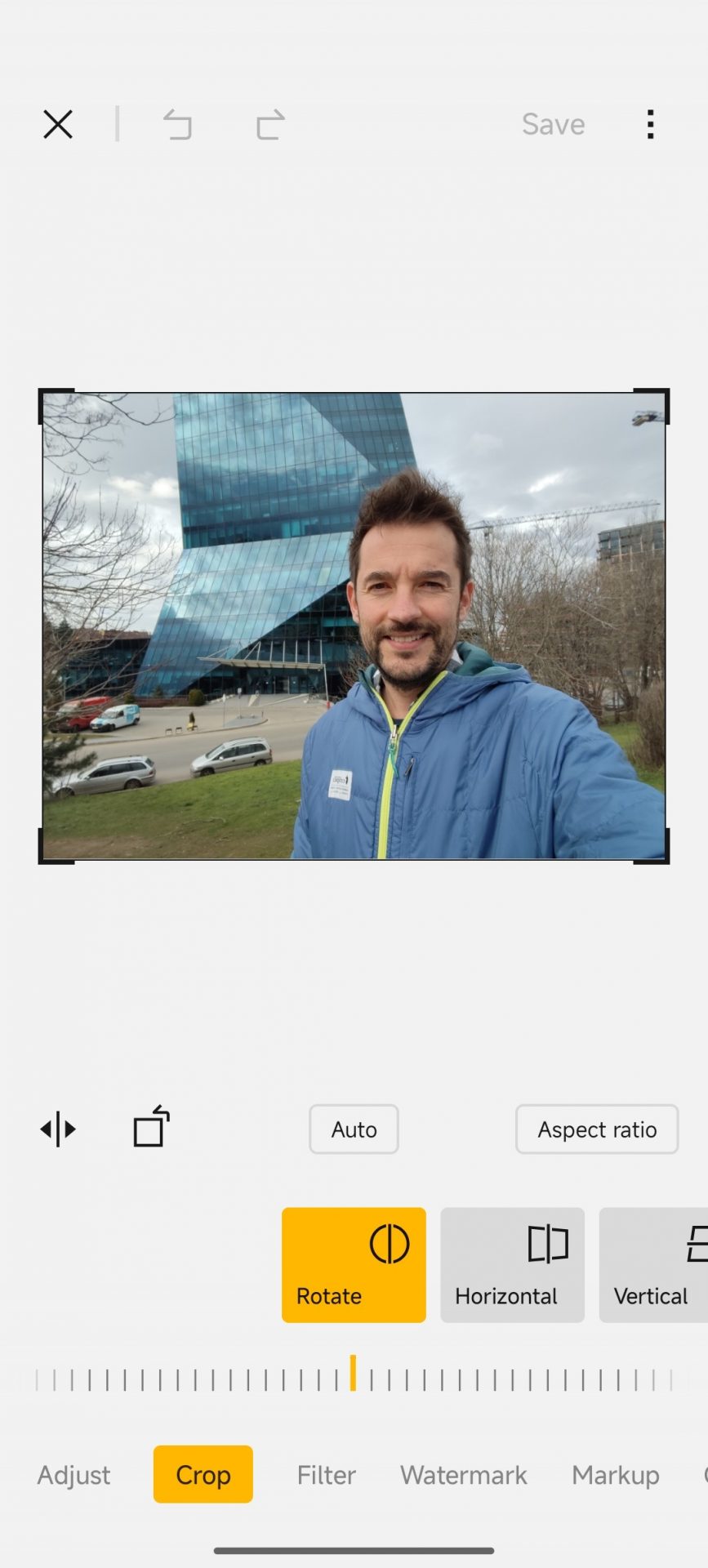Select the Vertical perspective option
Image resolution: width=708 pixels, height=1568 pixels.
(653, 1264)
